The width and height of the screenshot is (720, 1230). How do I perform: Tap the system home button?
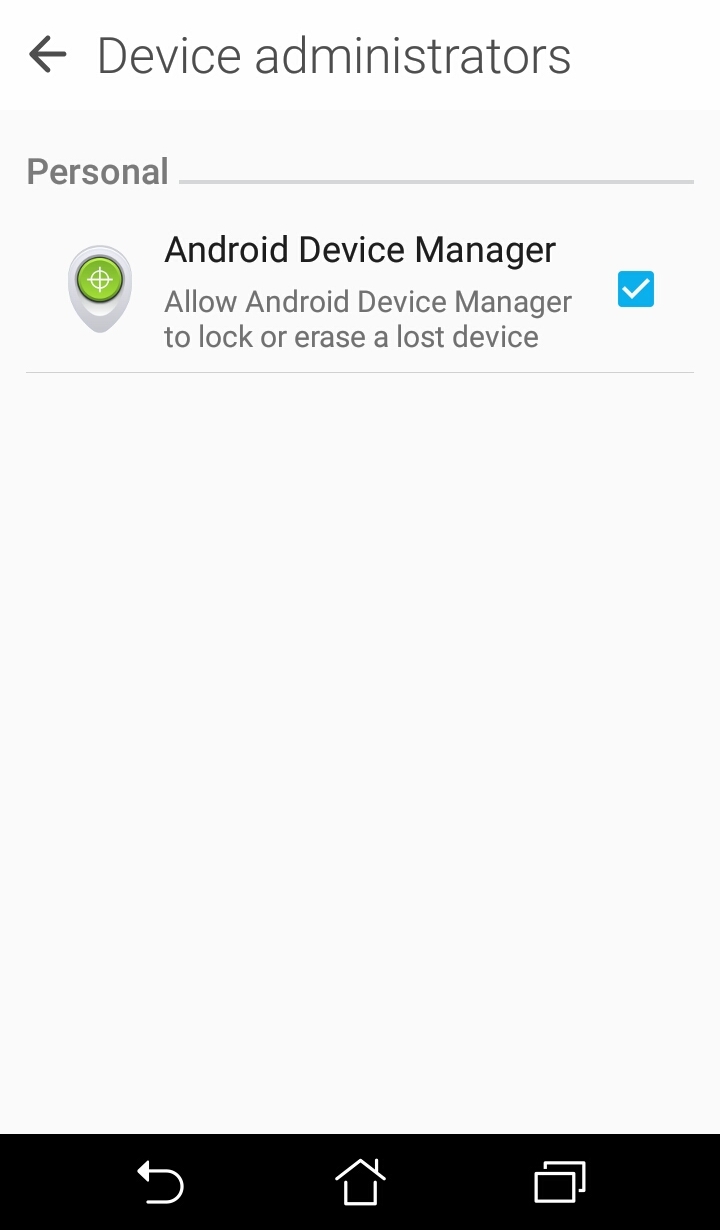click(x=360, y=1182)
